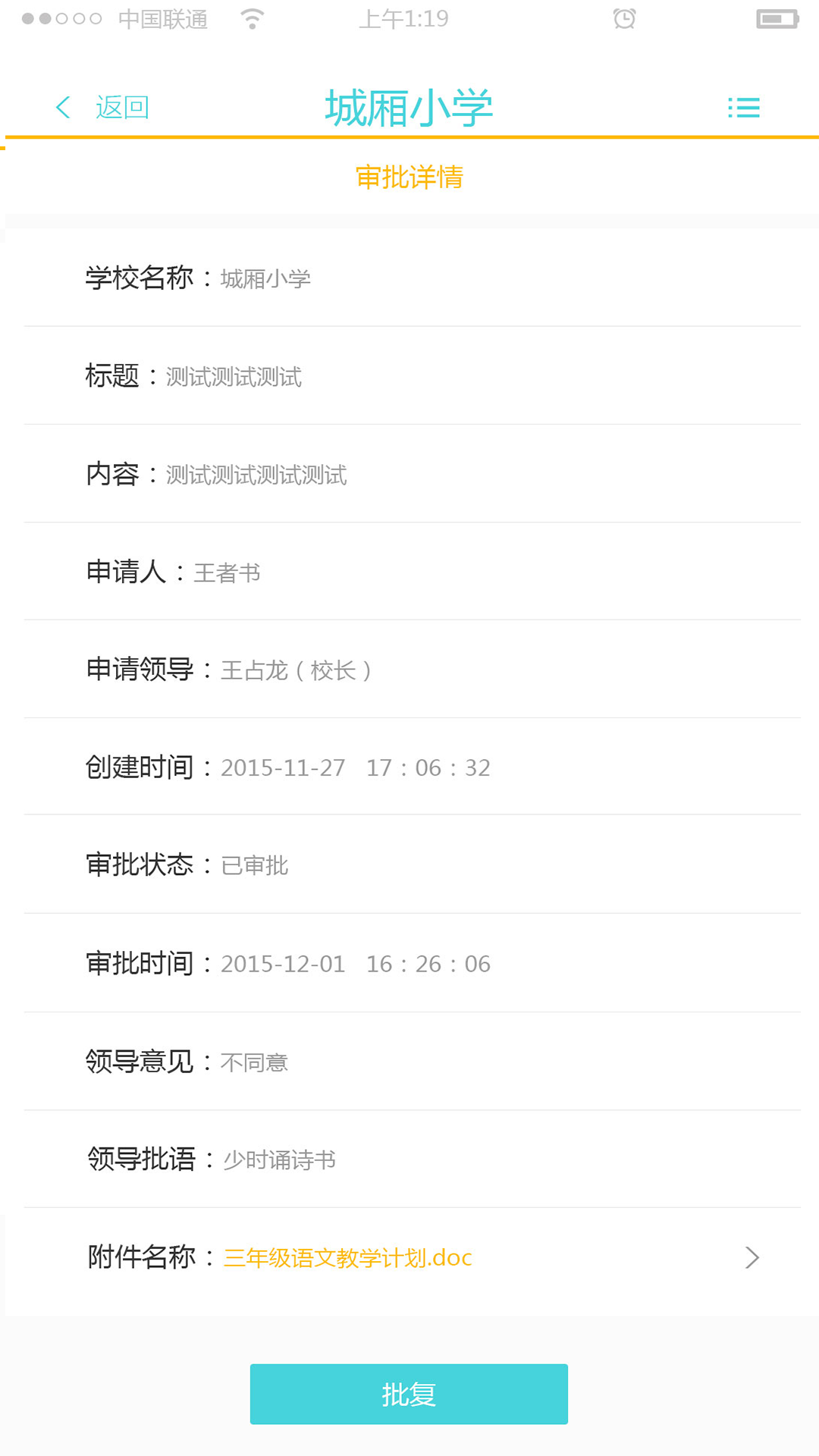Image resolution: width=819 pixels, height=1456 pixels.
Task: Tap the 返回 back button
Action: (103, 108)
